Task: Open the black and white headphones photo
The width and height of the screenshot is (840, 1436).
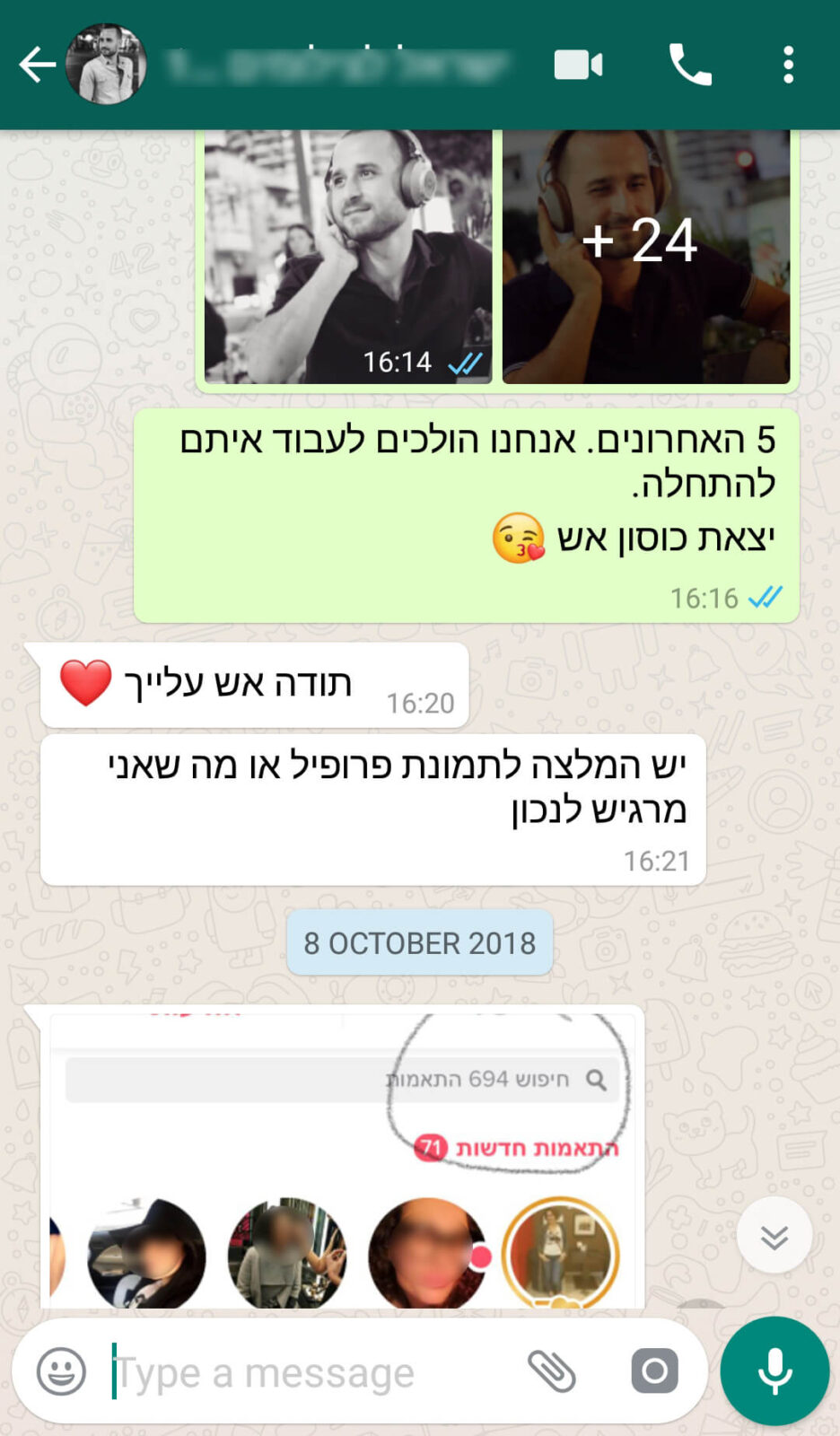Action: point(348,257)
